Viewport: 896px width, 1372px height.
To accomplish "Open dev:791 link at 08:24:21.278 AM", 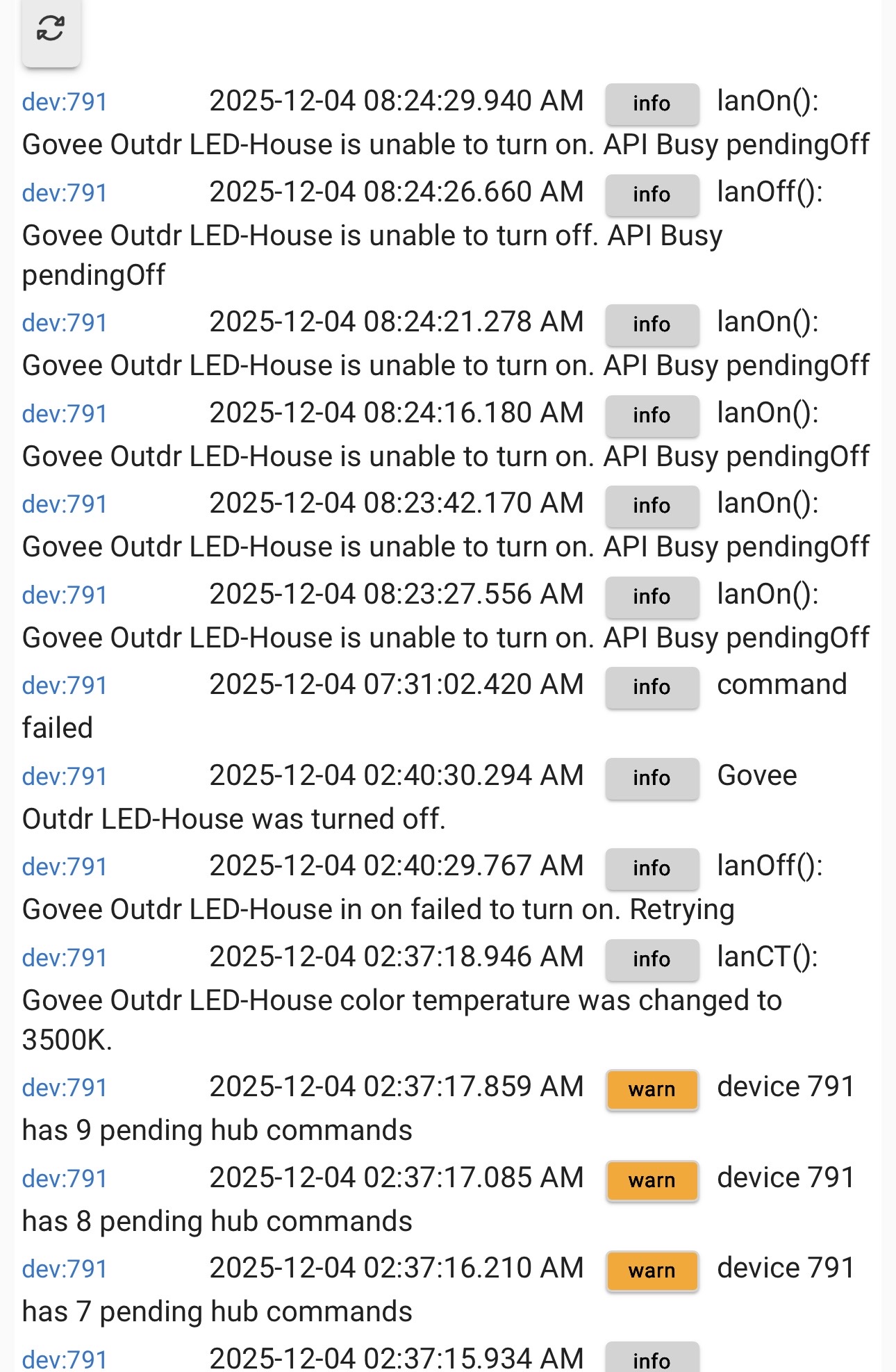I will coord(65,323).
